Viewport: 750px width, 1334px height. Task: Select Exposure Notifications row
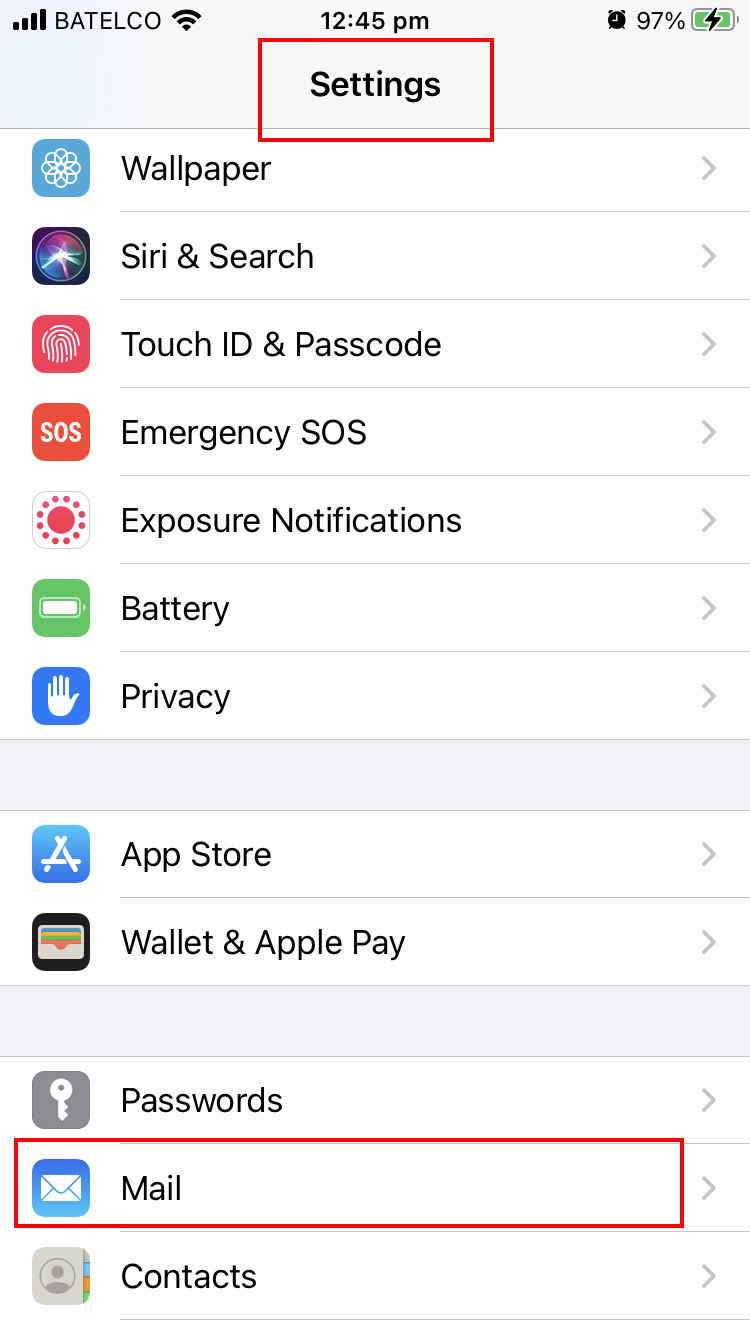[x=375, y=520]
